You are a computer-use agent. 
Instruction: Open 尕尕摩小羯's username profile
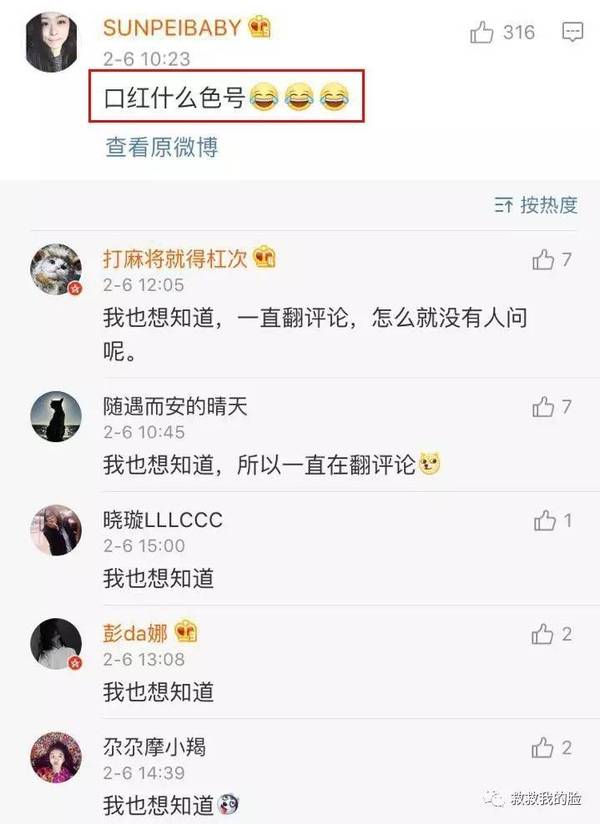point(155,747)
